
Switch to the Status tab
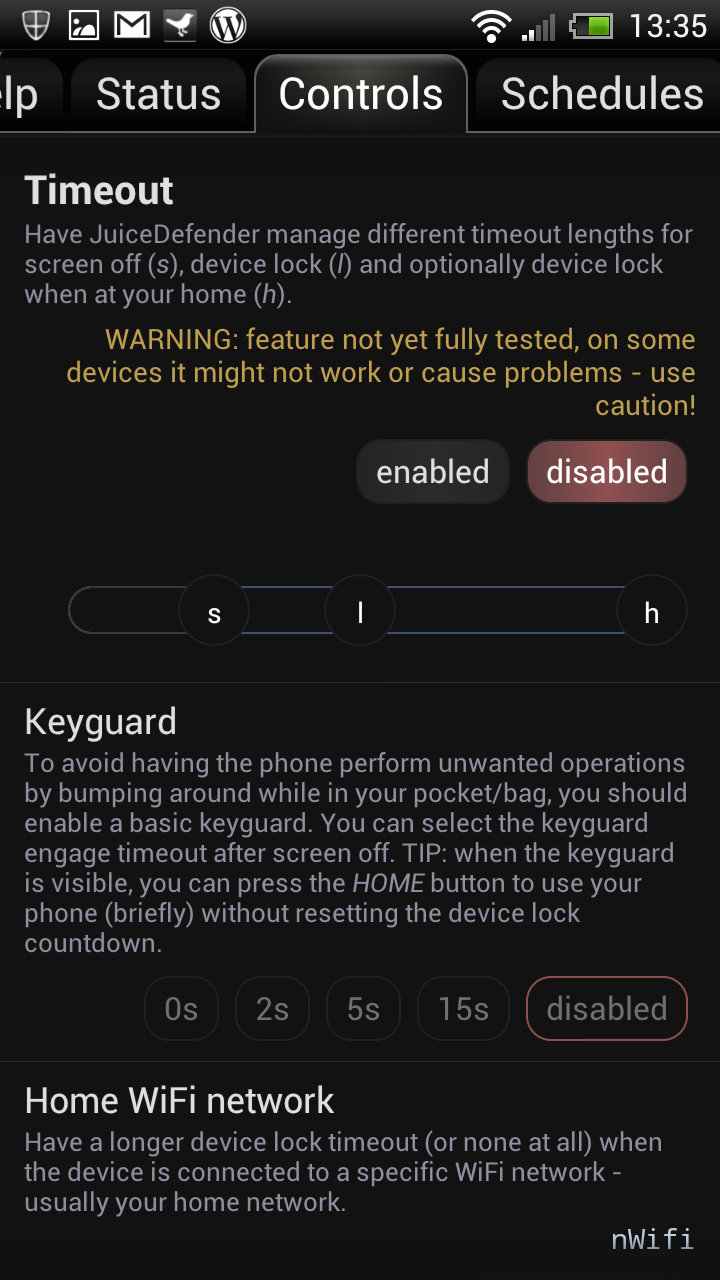click(x=158, y=95)
